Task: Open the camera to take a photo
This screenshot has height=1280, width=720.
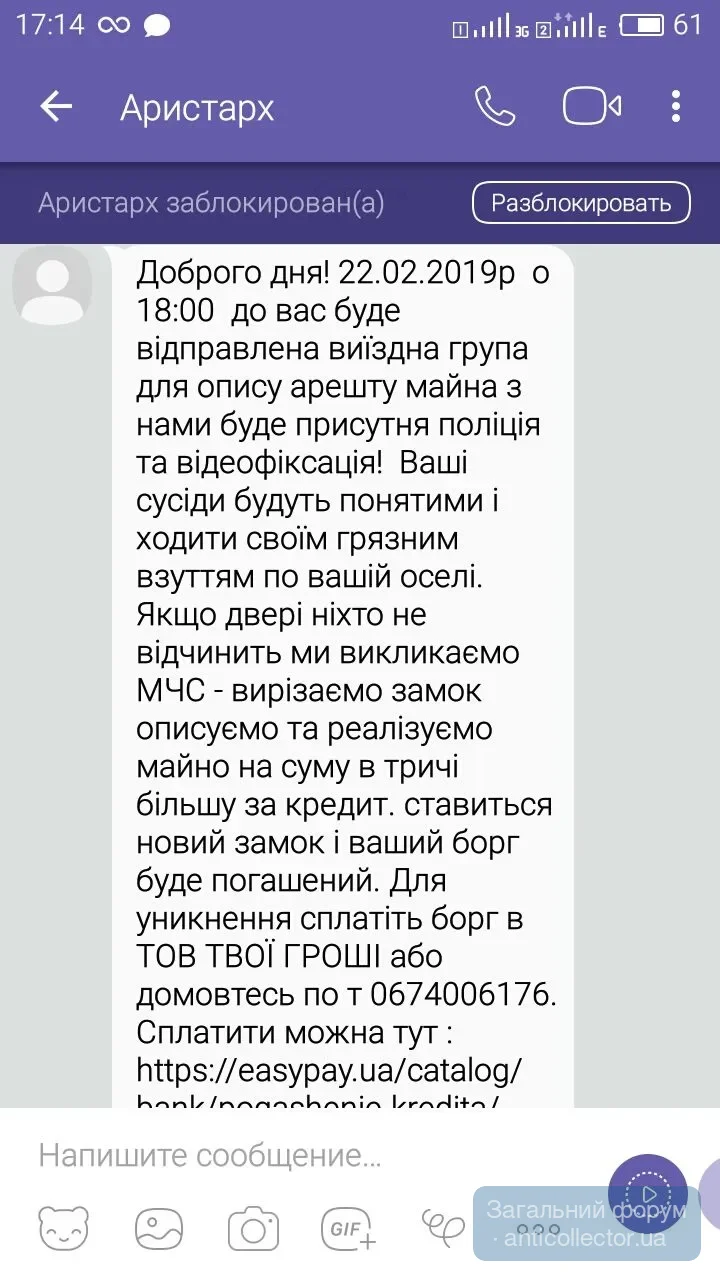Action: [253, 1228]
